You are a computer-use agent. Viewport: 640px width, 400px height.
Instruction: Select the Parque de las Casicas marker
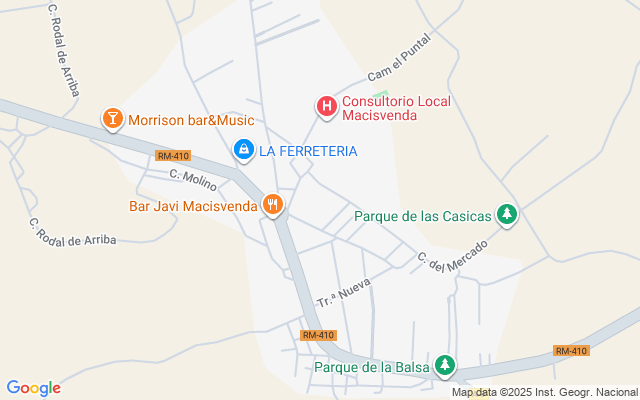pos(507,215)
